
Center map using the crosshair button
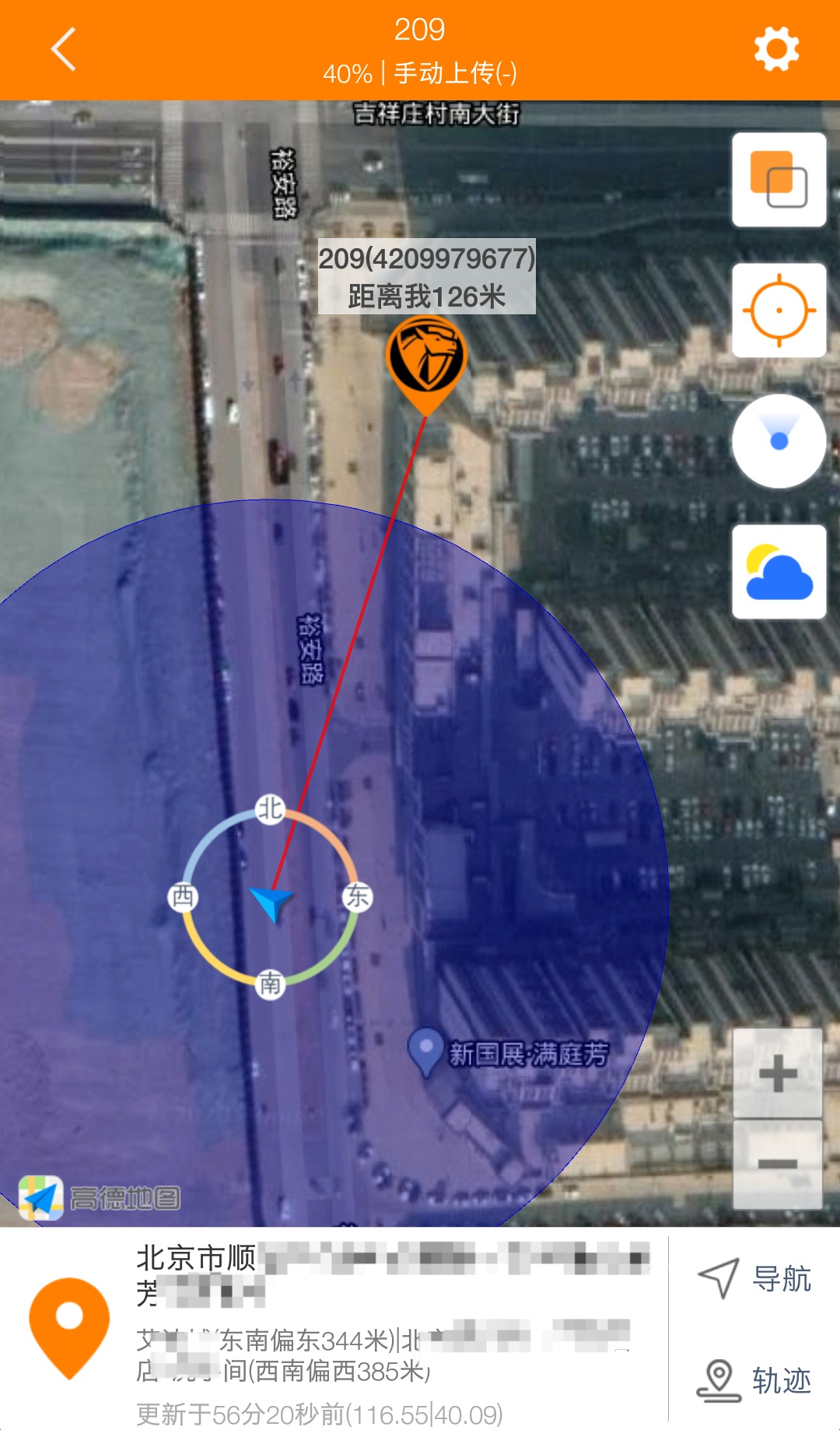[779, 310]
